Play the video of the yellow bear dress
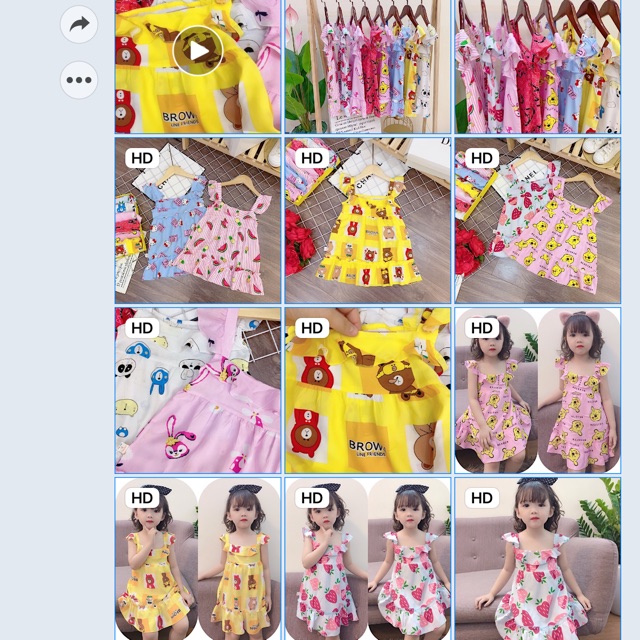Viewport: 640px width, 640px height. (x=198, y=50)
